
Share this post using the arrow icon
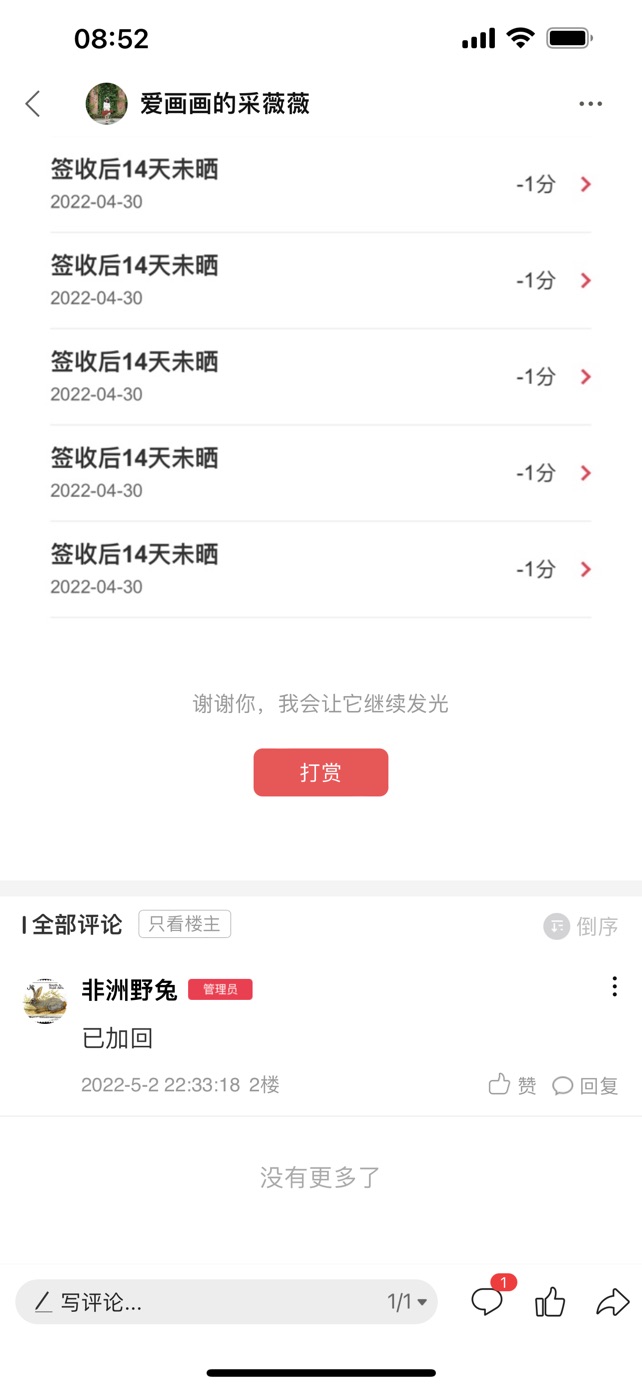tap(612, 1301)
